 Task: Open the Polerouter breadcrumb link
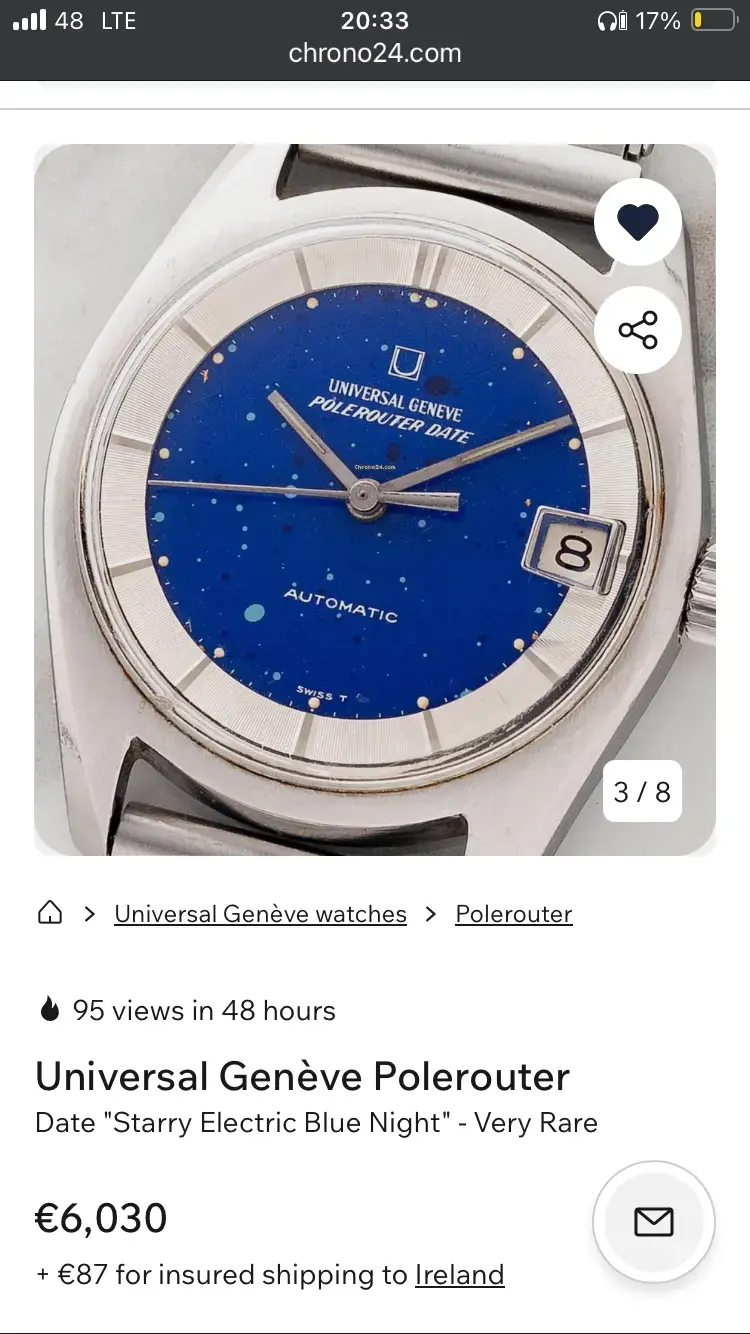coord(514,914)
